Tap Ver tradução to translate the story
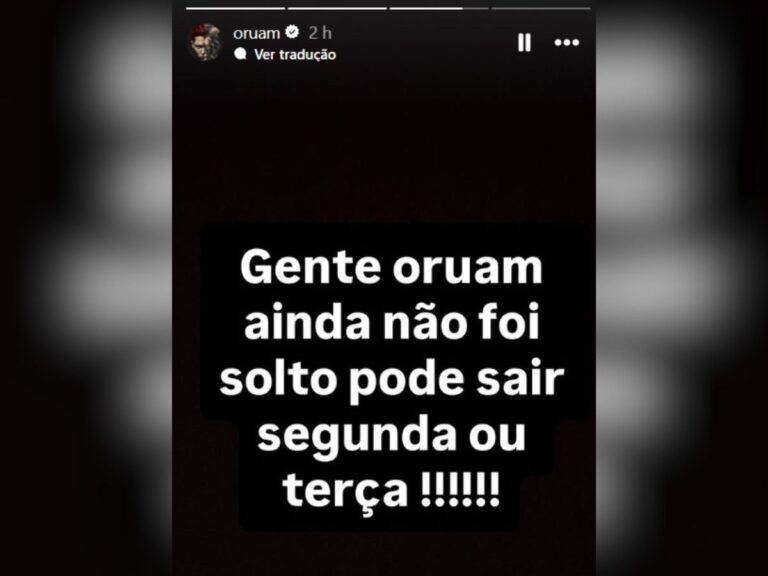The height and width of the screenshot is (576, 768). [x=294, y=55]
